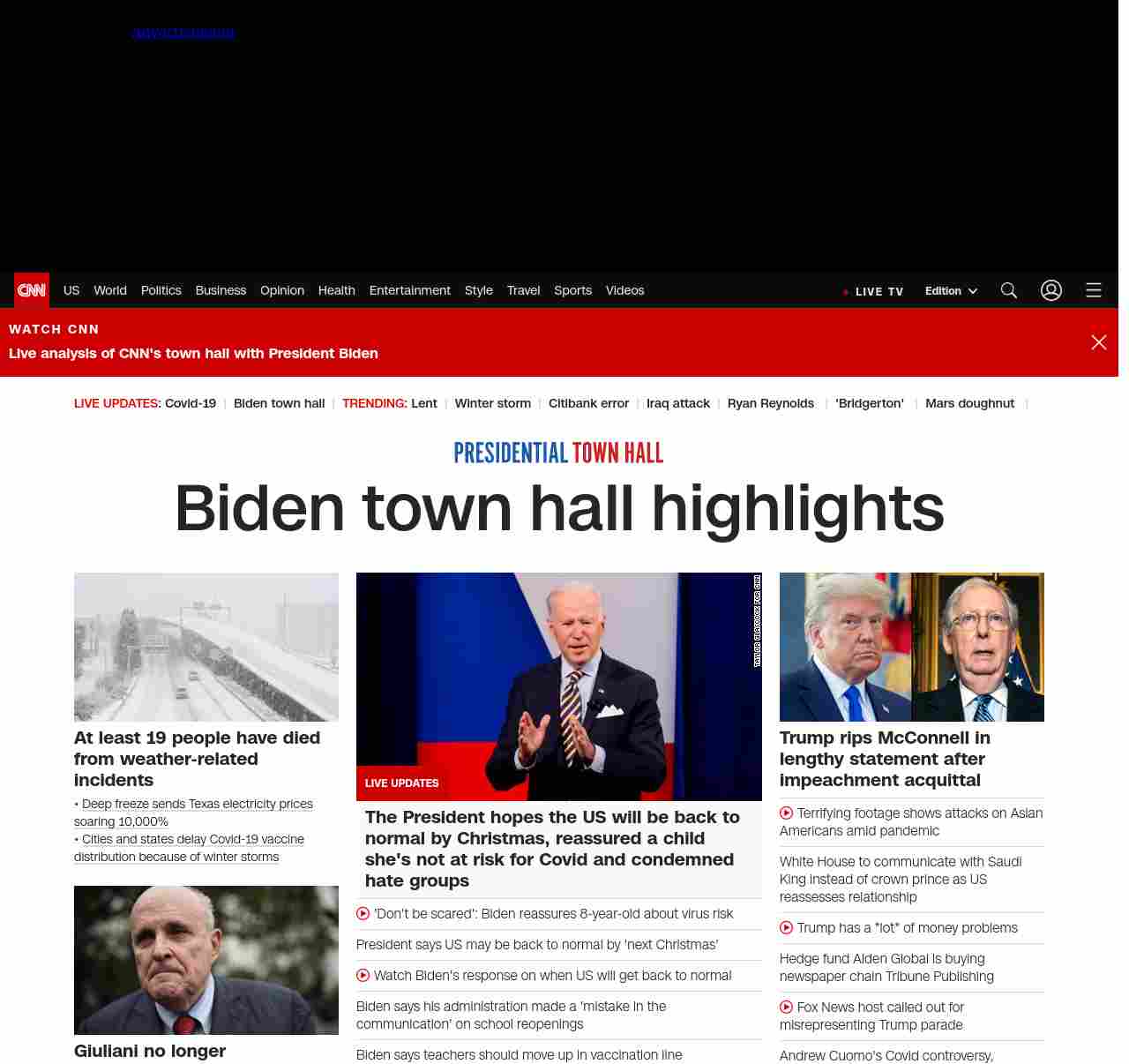This screenshot has width=1129, height=1064.
Task: Watch 'Don't be scared' Biden video
Action: 553,914
